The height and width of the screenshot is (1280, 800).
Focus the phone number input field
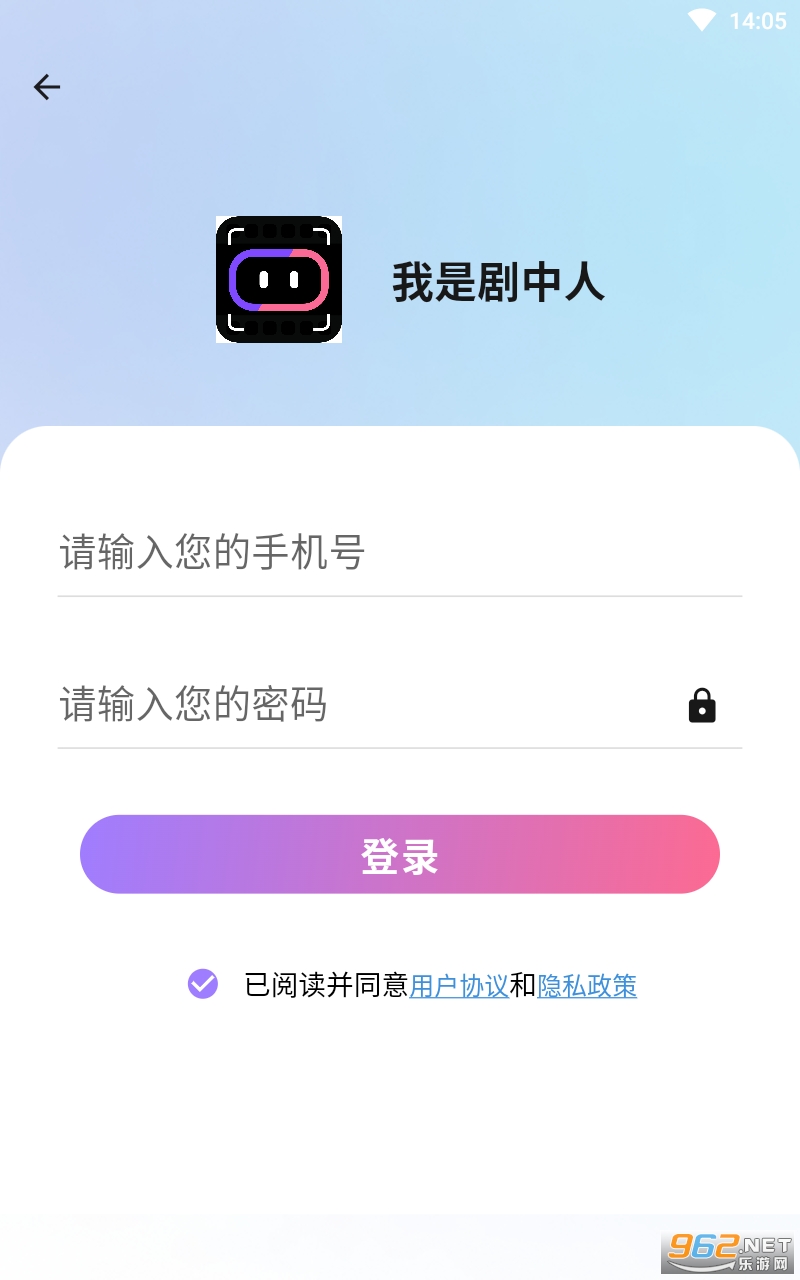(400, 552)
